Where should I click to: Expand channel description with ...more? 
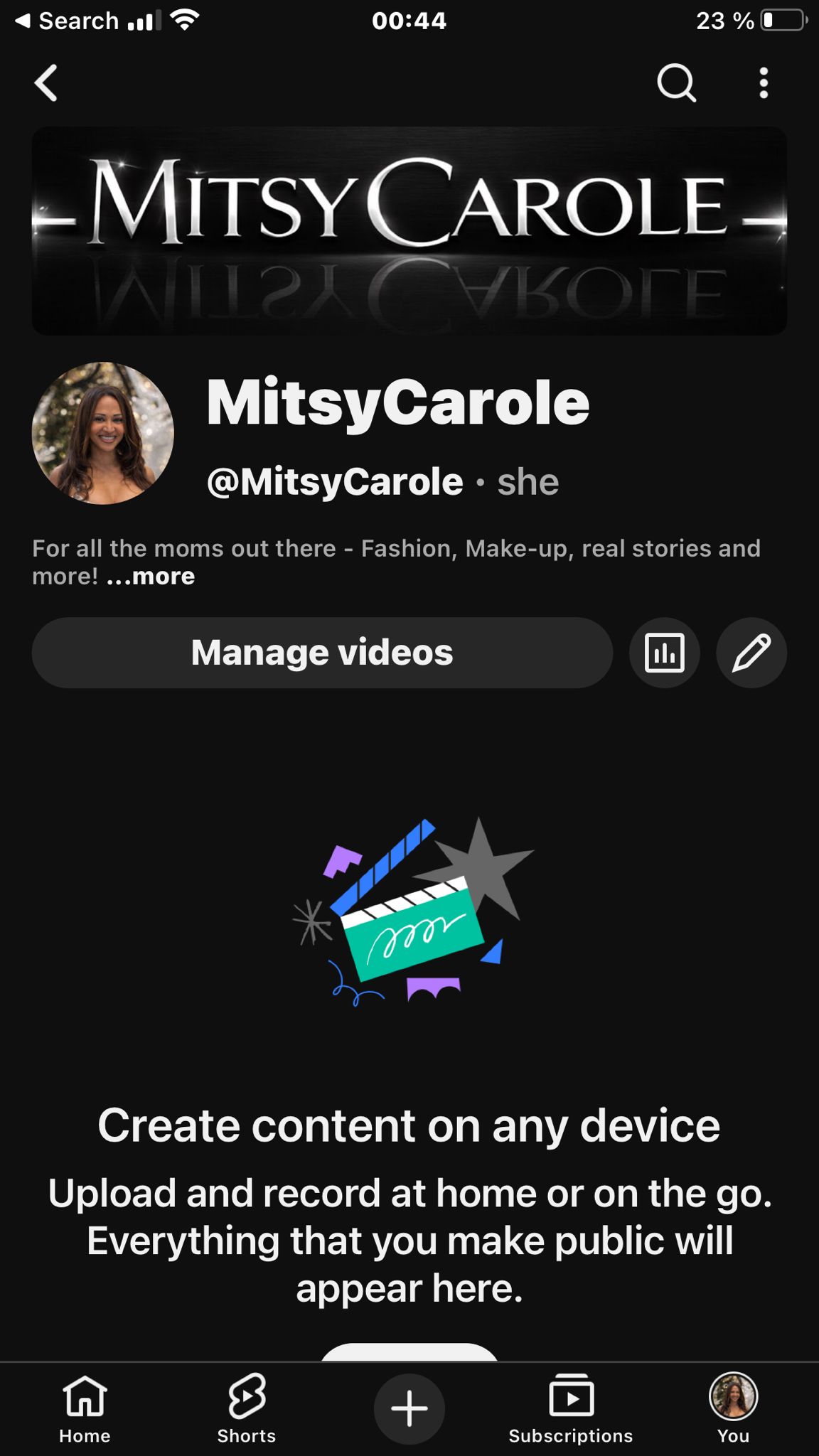tap(151, 576)
